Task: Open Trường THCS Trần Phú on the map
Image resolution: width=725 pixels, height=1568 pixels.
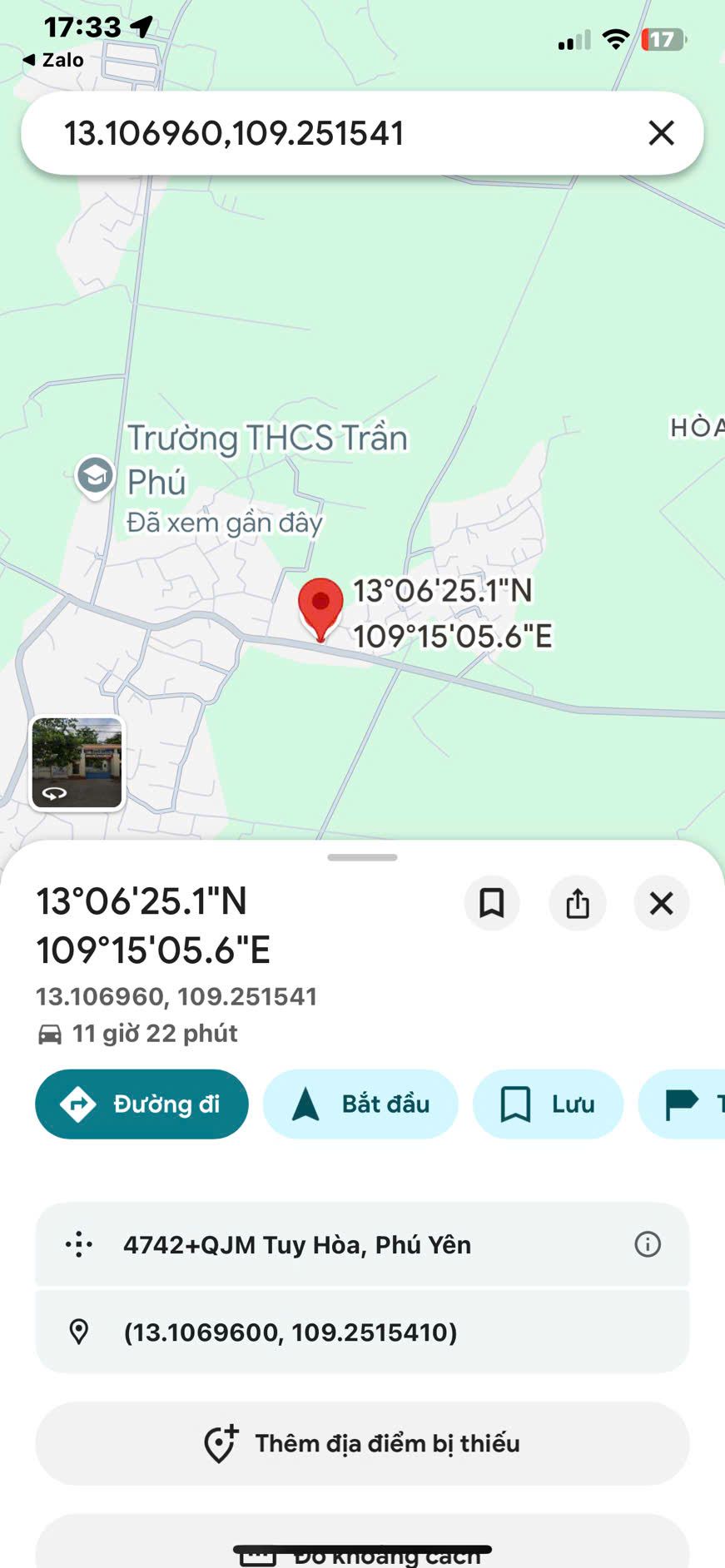Action: point(96,476)
